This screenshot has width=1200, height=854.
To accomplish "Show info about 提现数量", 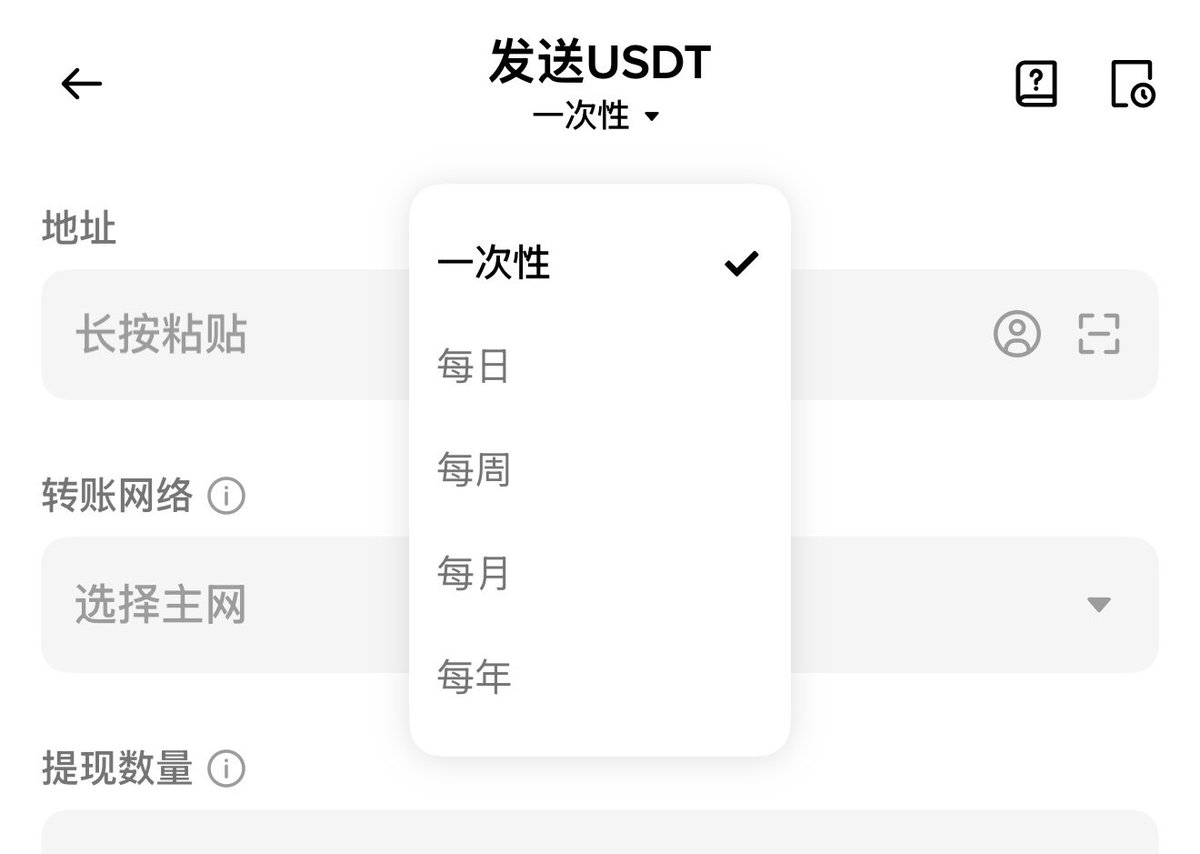I will click(226, 769).
